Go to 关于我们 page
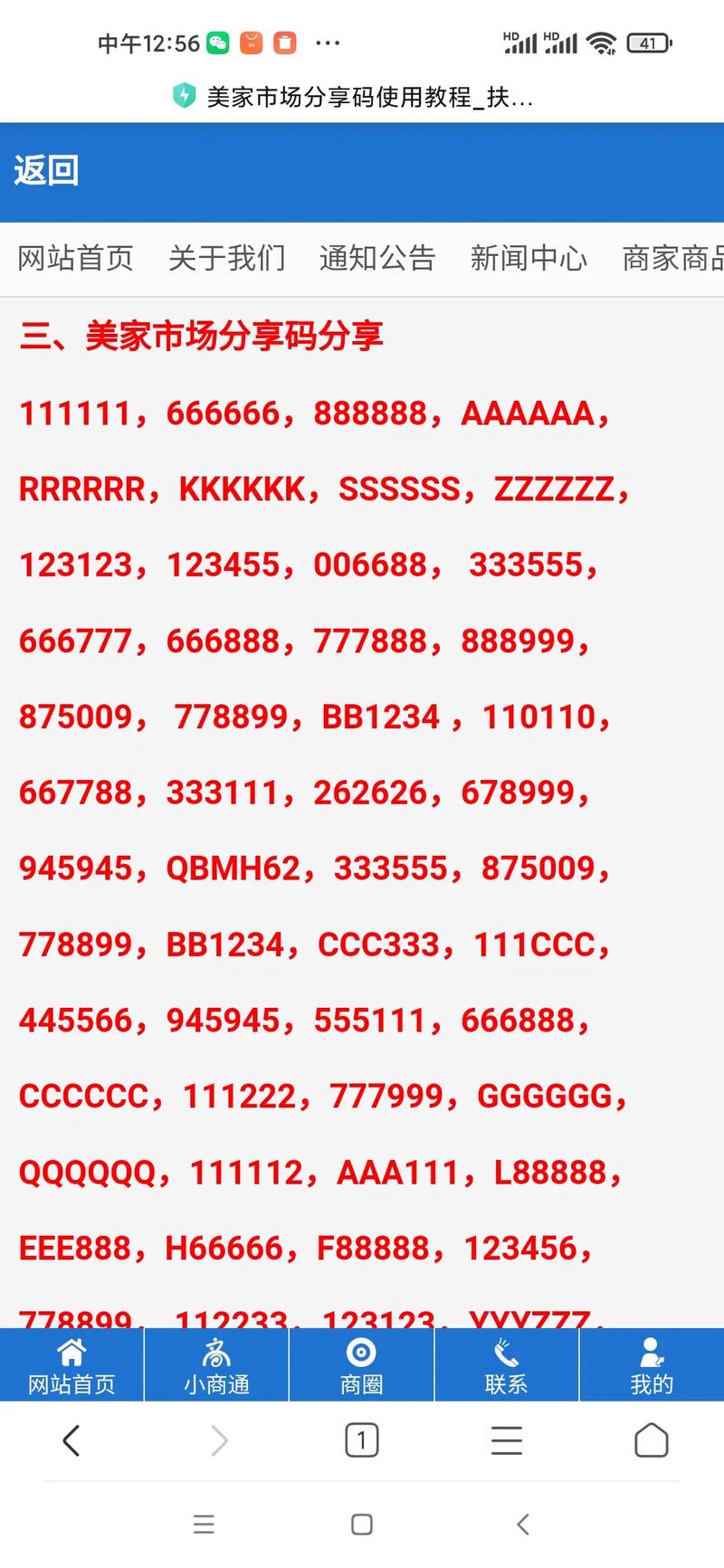Image resolution: width=724 pixels, height=1568 pixels. click(227, 259)
